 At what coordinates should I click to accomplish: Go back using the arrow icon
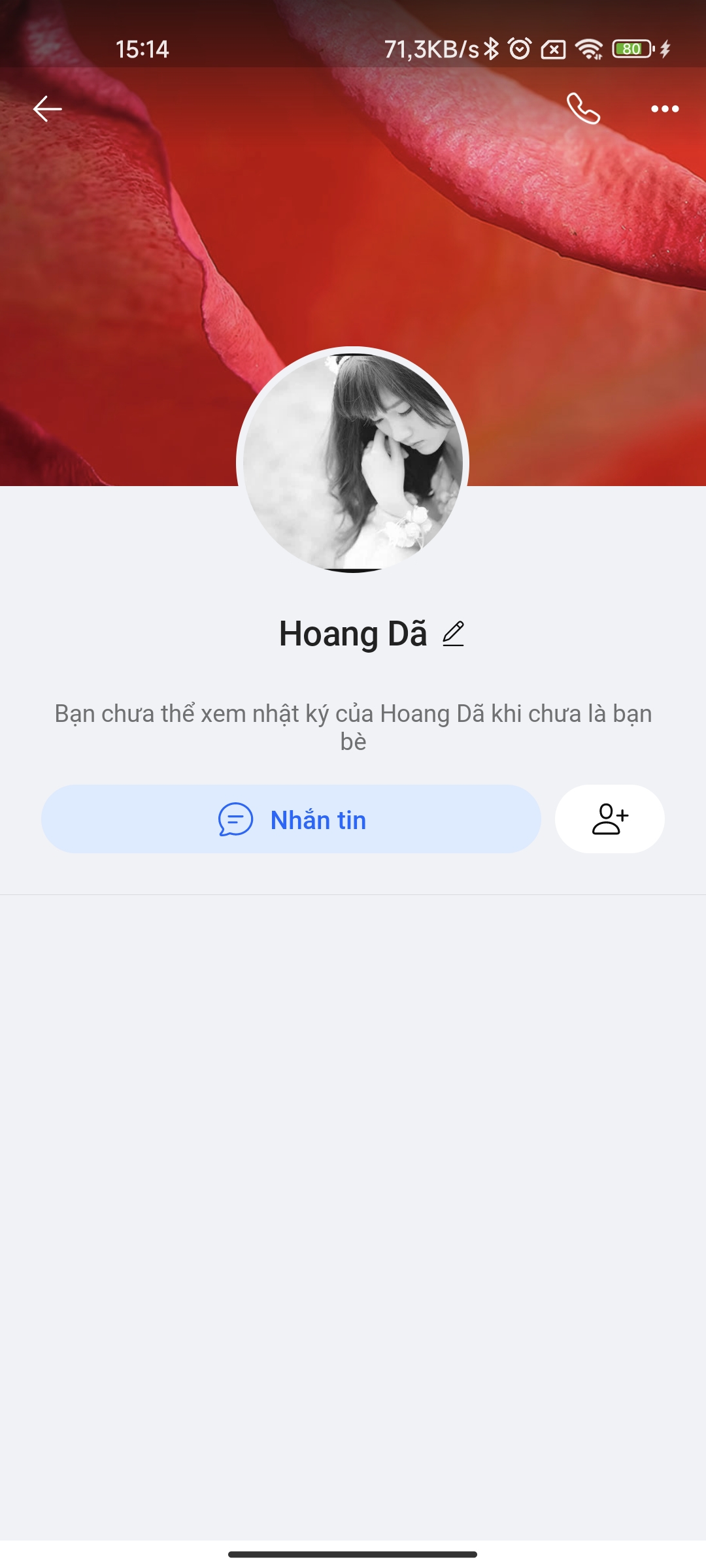click(x=47, y=108)
